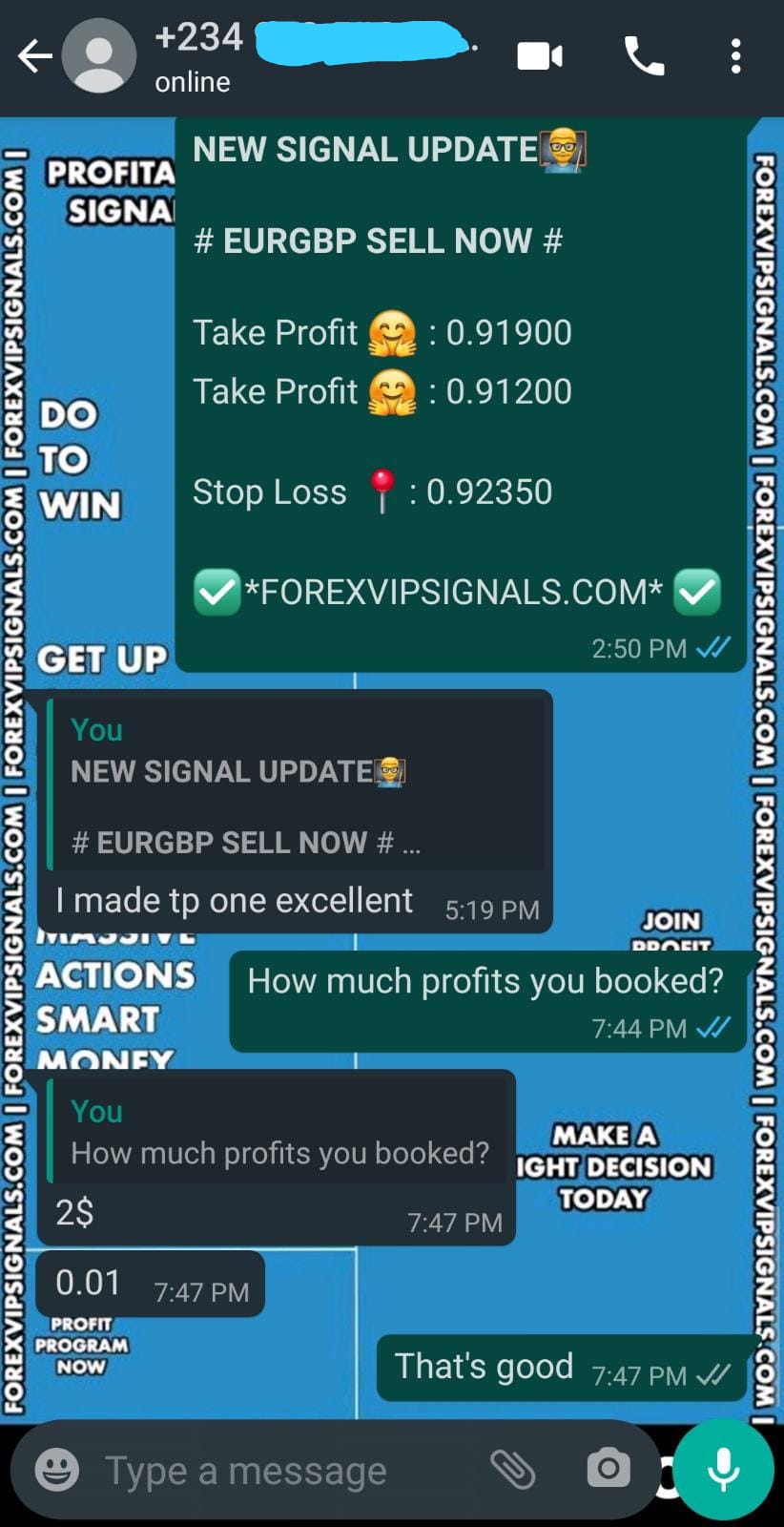784x1527 pixels.
Task: Focus the Type a message field
Action: (277, 1470)
